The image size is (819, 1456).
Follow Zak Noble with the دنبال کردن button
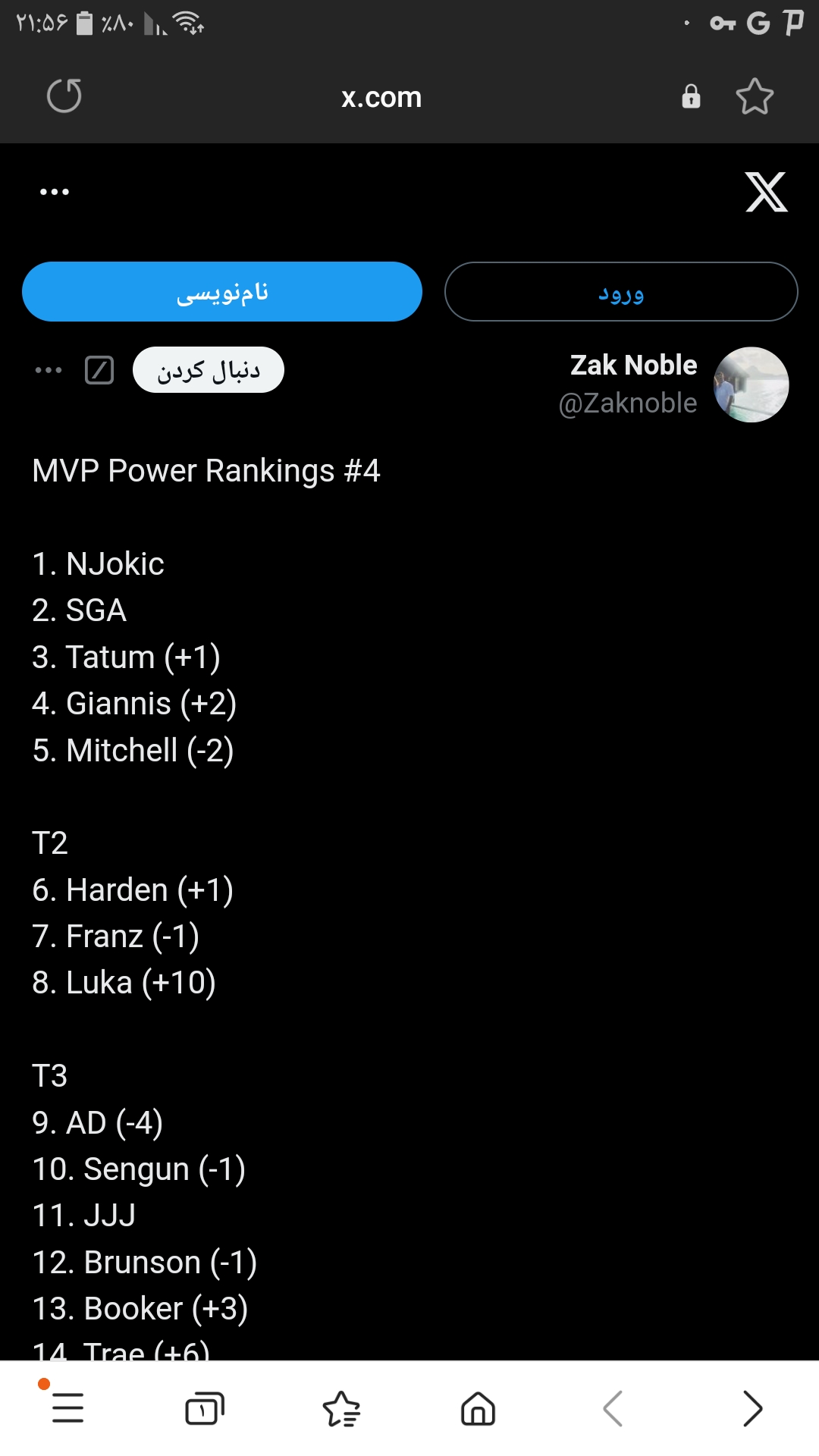tap(209, 370)
